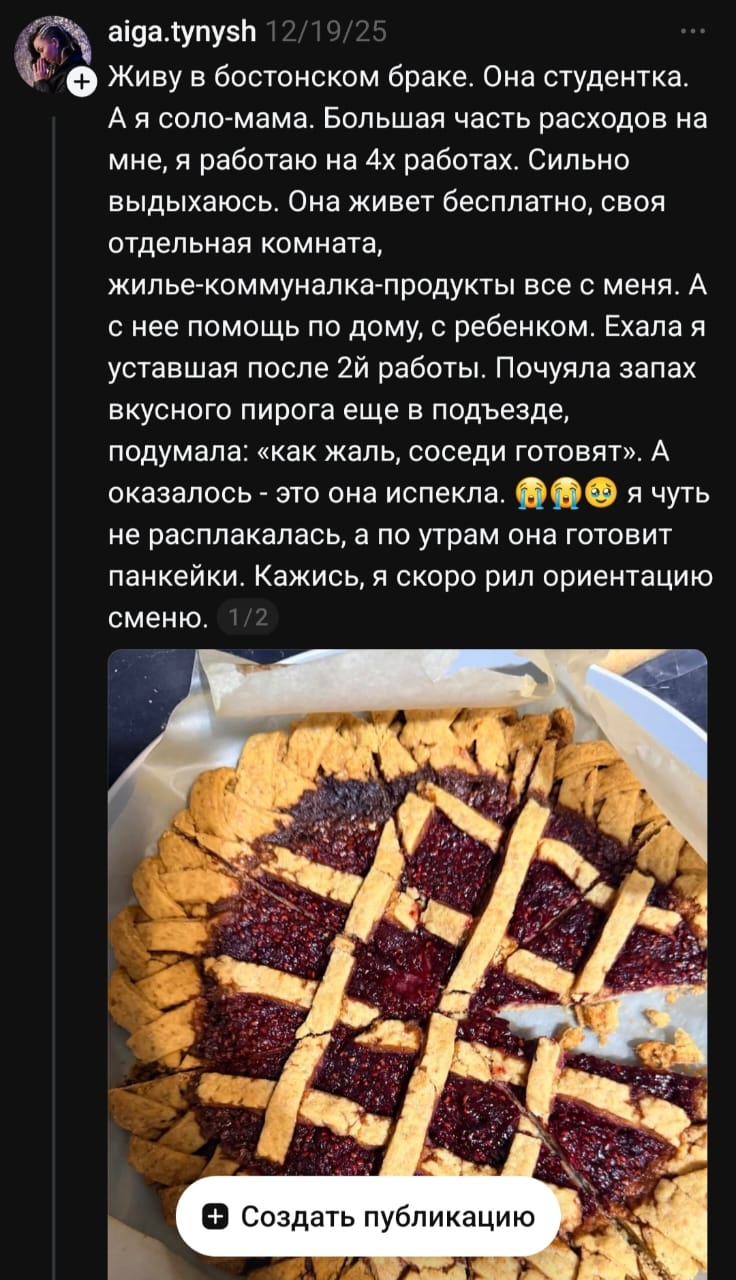Viewport: 736px width, 1280px height.
Task: Open the overflow menu on aiga.tynysh's post
Action: [691, 31]
